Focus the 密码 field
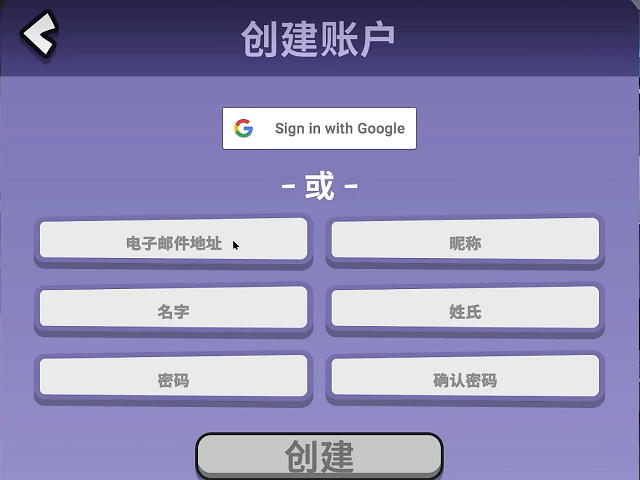Image resolution: width=640 pixels, height=480 pixels. 173,379
